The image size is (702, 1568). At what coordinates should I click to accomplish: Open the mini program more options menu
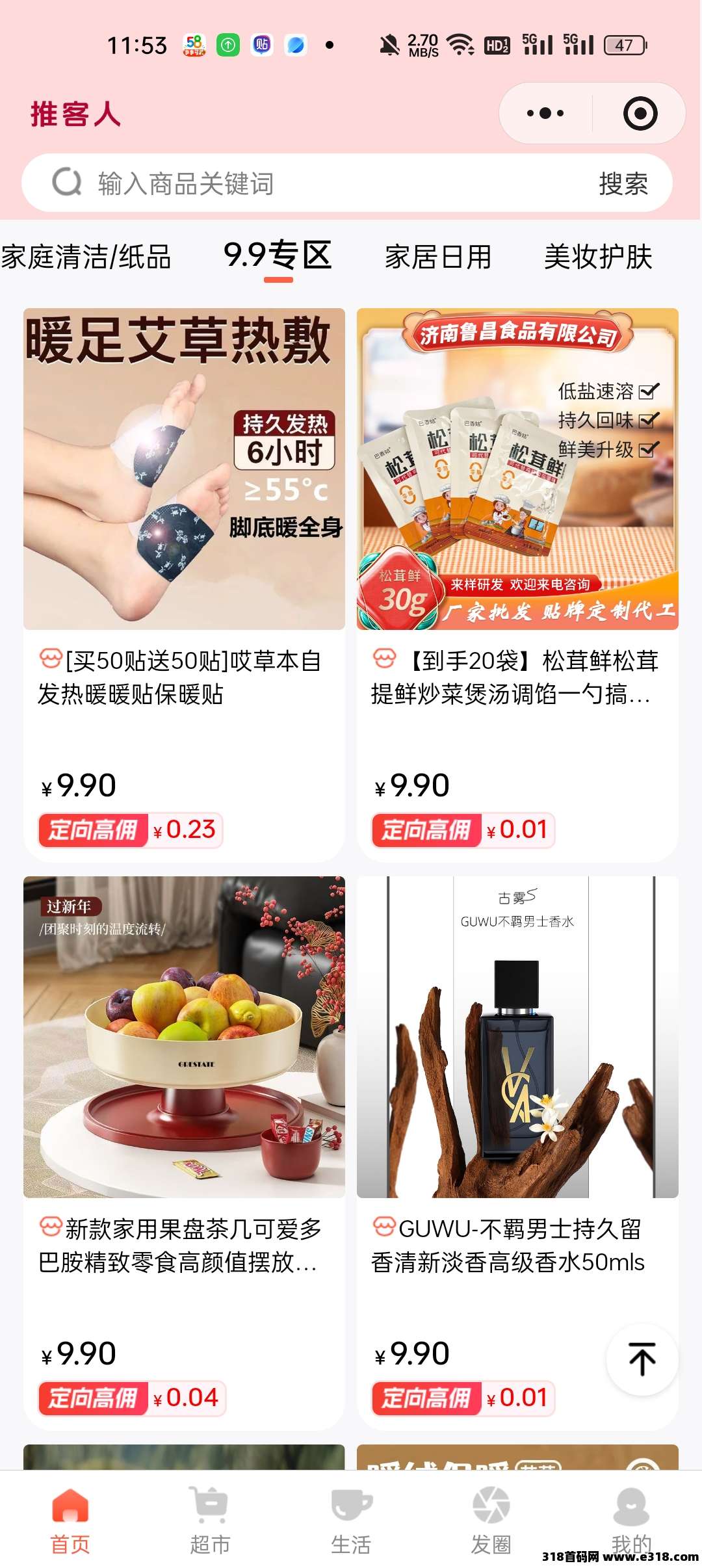(x=545, y=114)
